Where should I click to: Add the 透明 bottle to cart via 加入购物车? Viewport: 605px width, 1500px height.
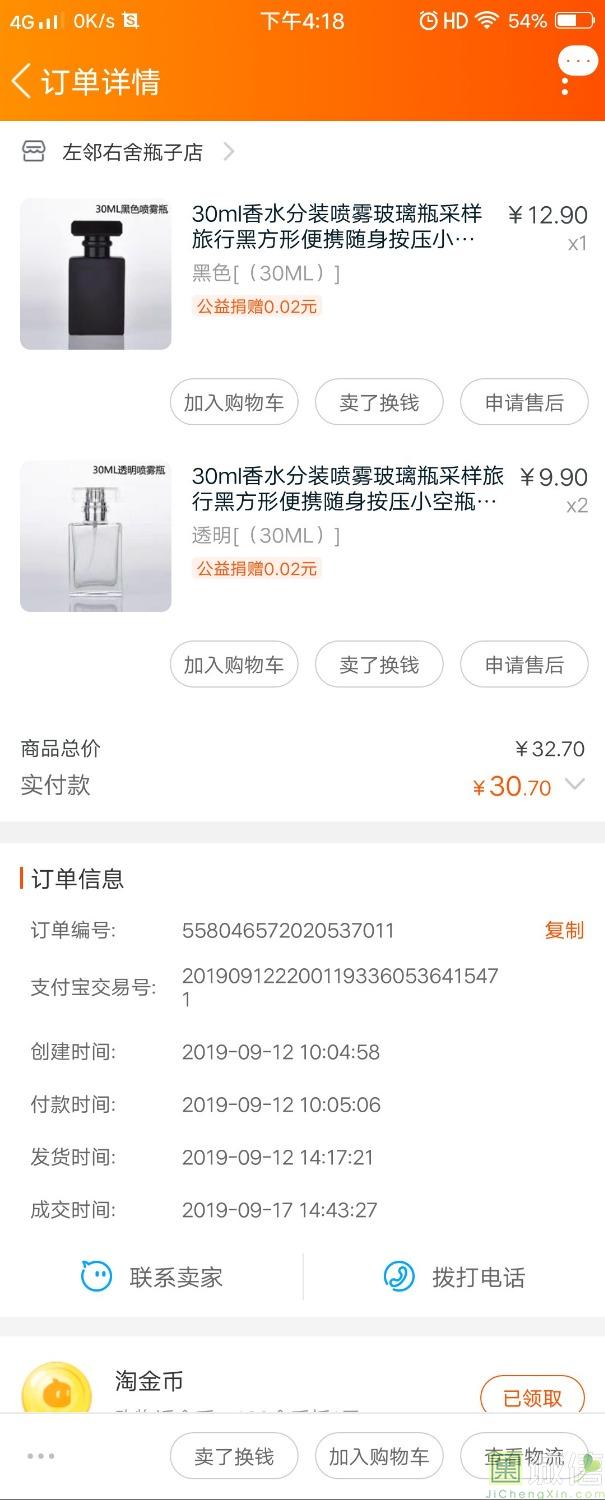[234, 665]
